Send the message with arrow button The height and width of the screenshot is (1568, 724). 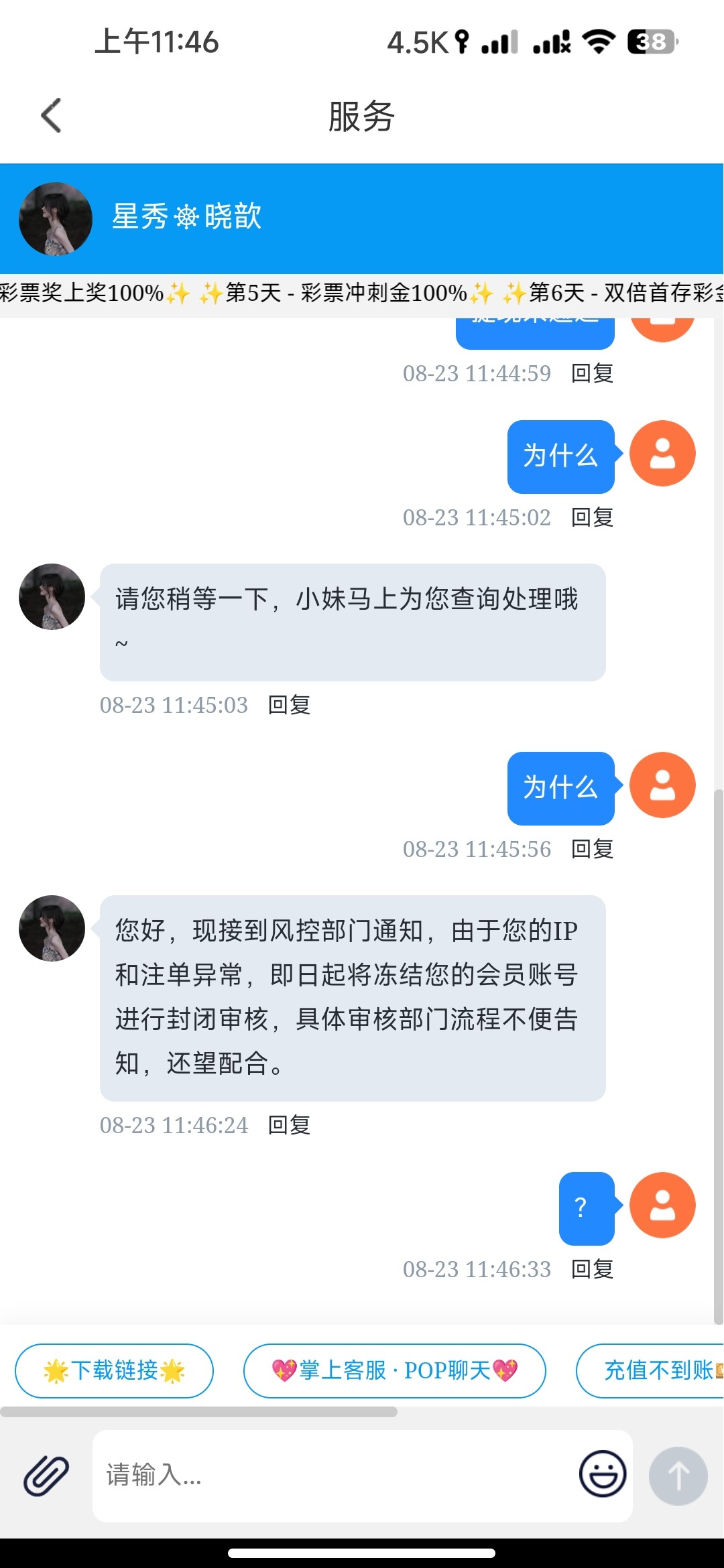click(678, 1476)
